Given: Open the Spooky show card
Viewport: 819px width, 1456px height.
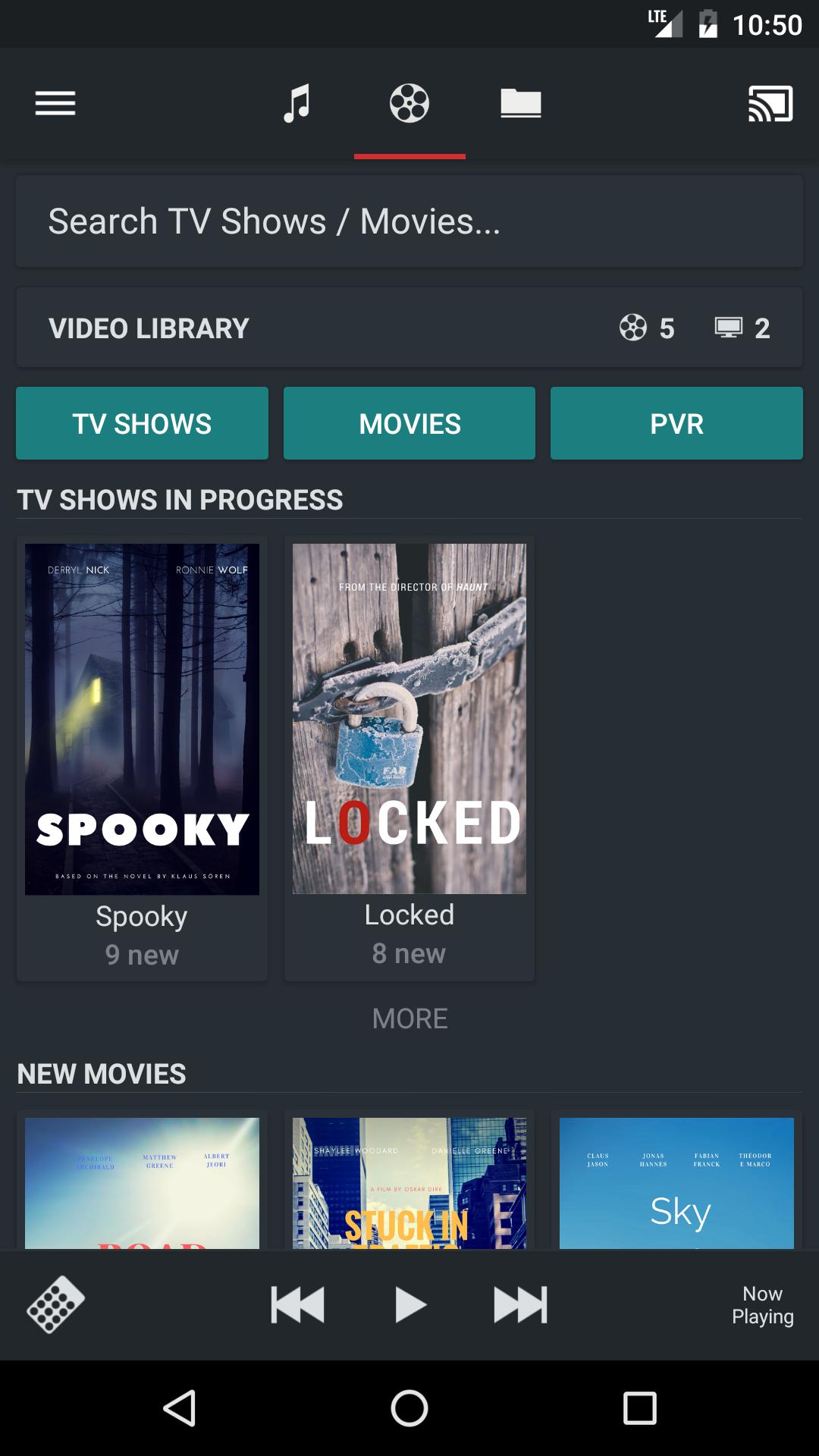Looking at the screenshot, I should 142,758.
